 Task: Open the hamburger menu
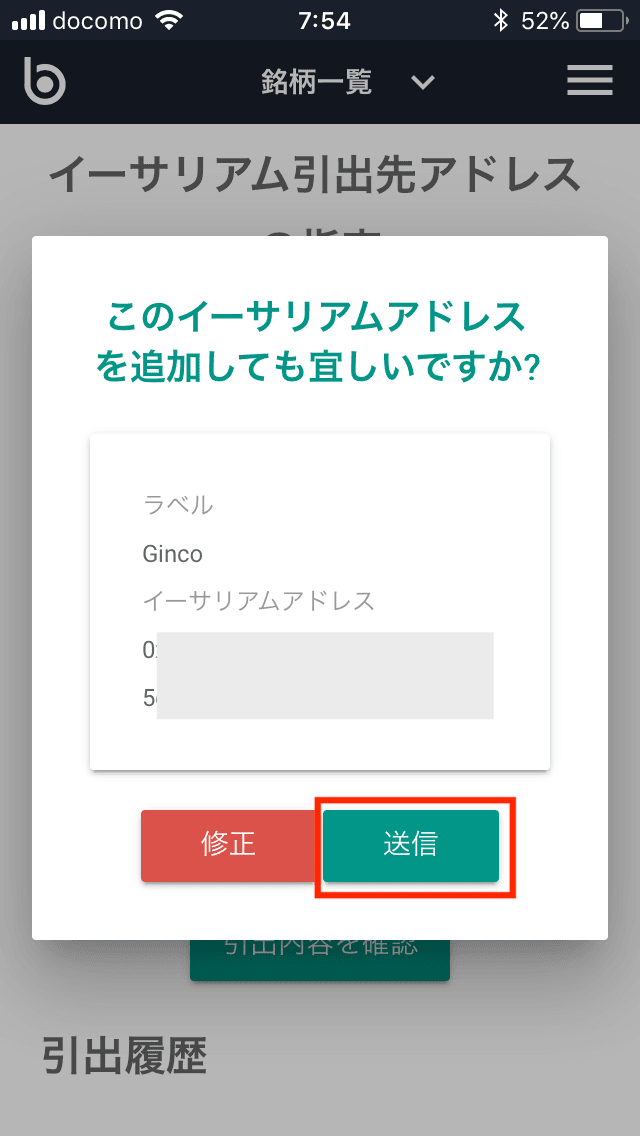pyautogui.click(x=589, y=81)
